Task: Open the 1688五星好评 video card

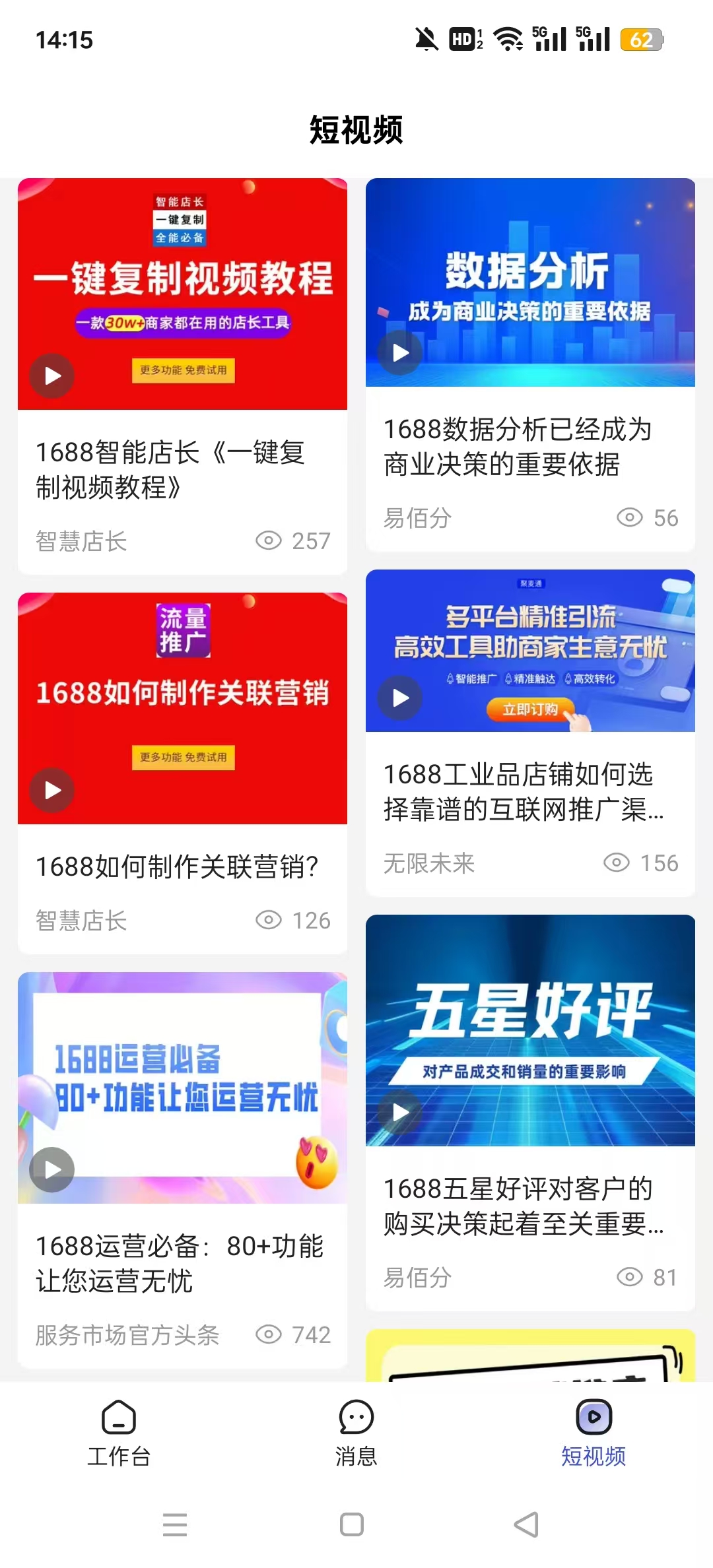Action: pos(530,1030)
